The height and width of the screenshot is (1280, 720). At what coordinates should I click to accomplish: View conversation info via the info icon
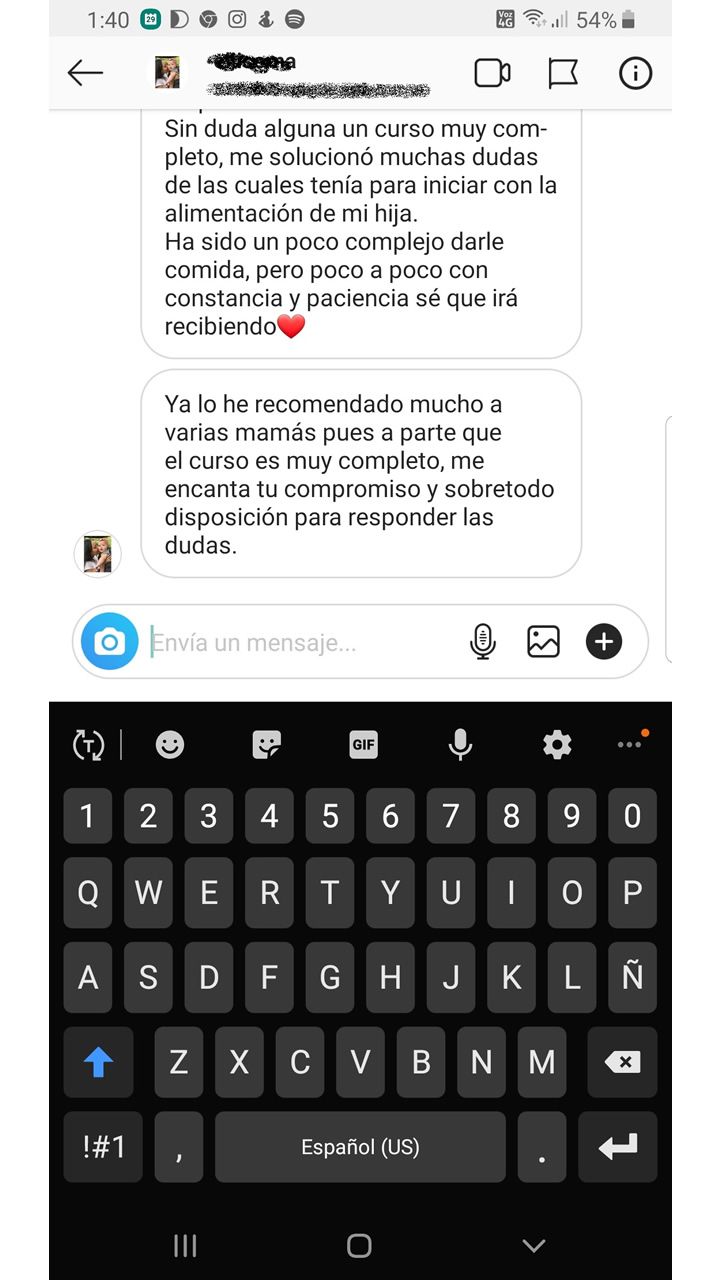pos(635,72)
